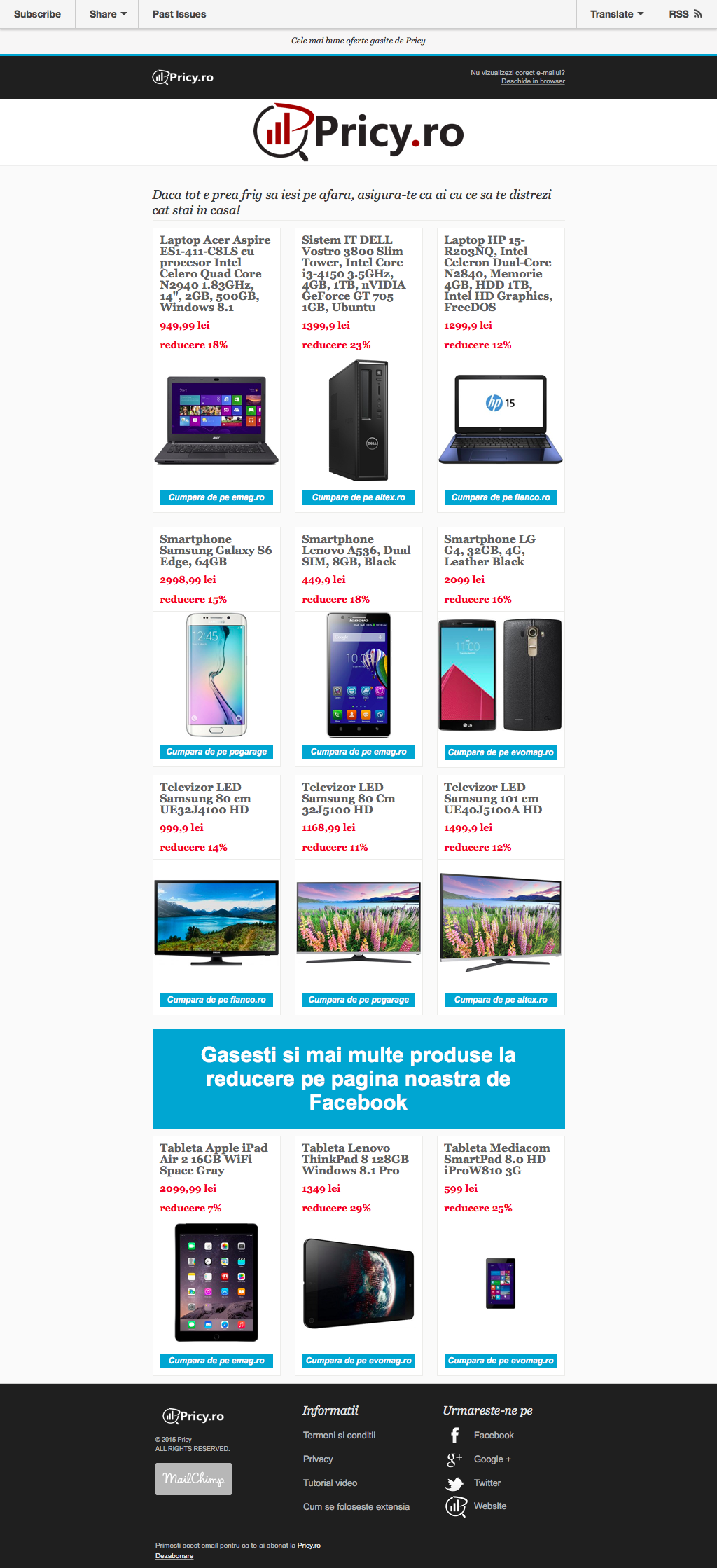Expand the Translate dropdown

pos(616,14)
